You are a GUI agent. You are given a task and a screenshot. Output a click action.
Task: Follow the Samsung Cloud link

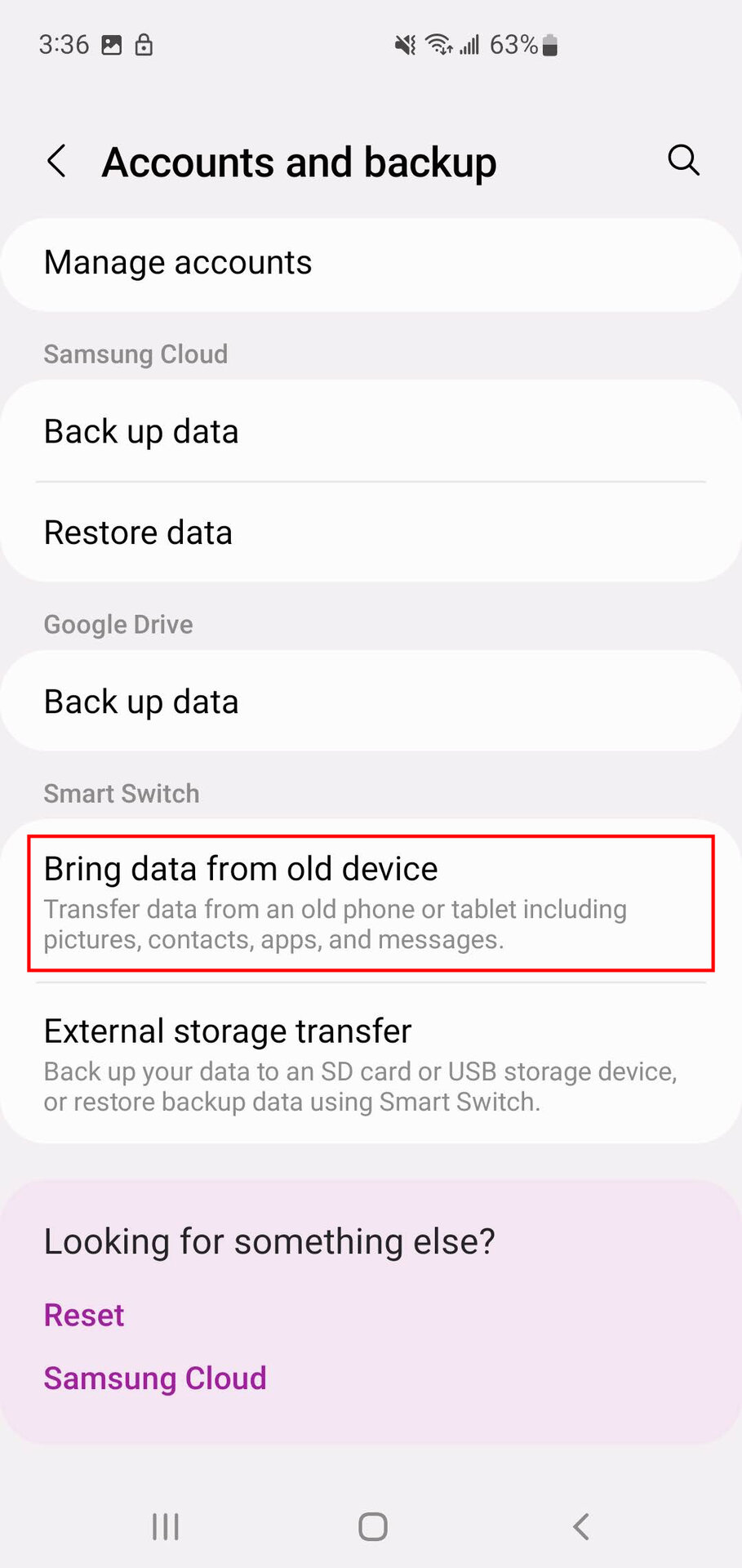point(155,1378)
